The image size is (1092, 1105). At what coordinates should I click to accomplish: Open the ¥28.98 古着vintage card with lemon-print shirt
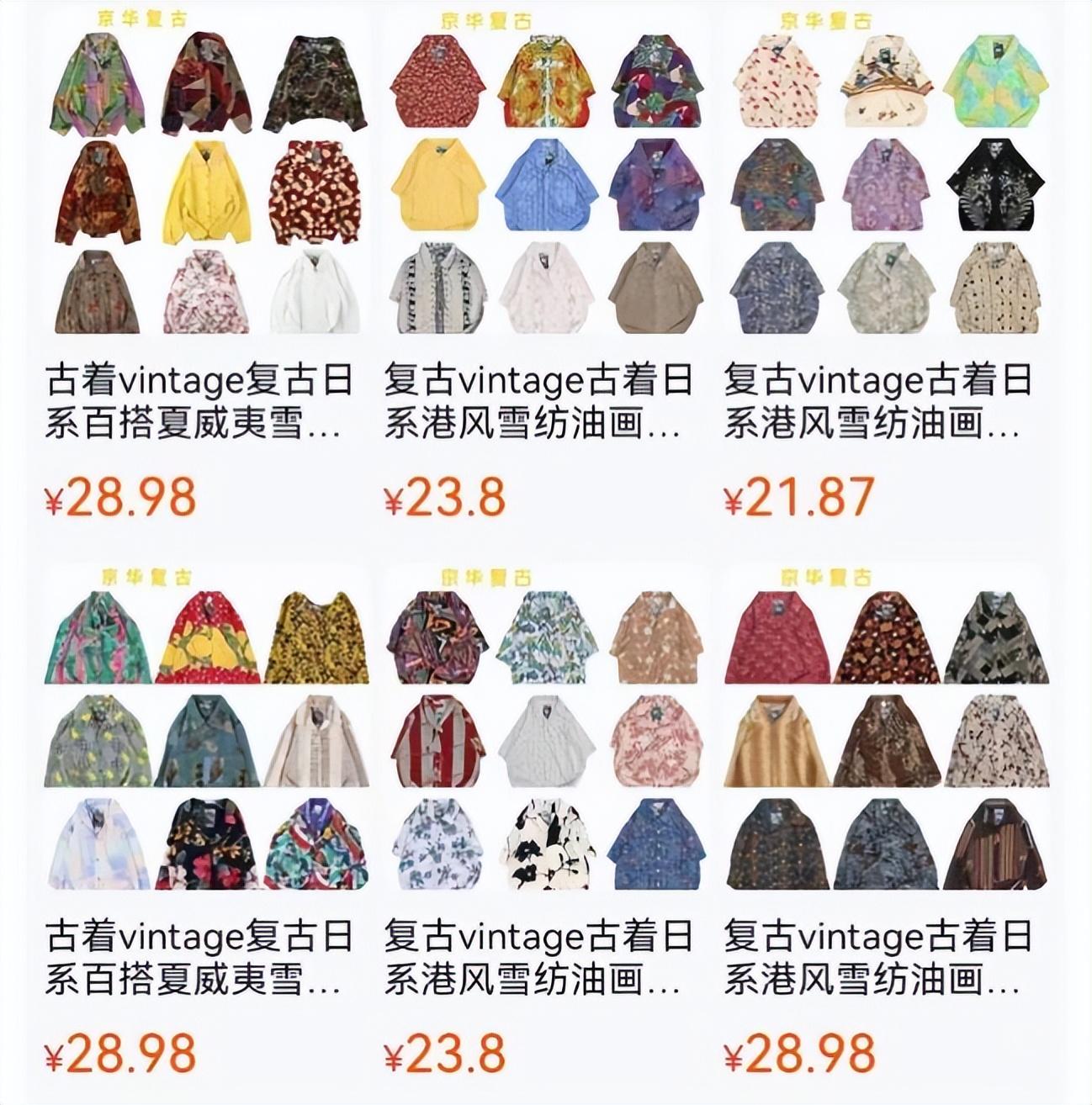click(207, 738)
